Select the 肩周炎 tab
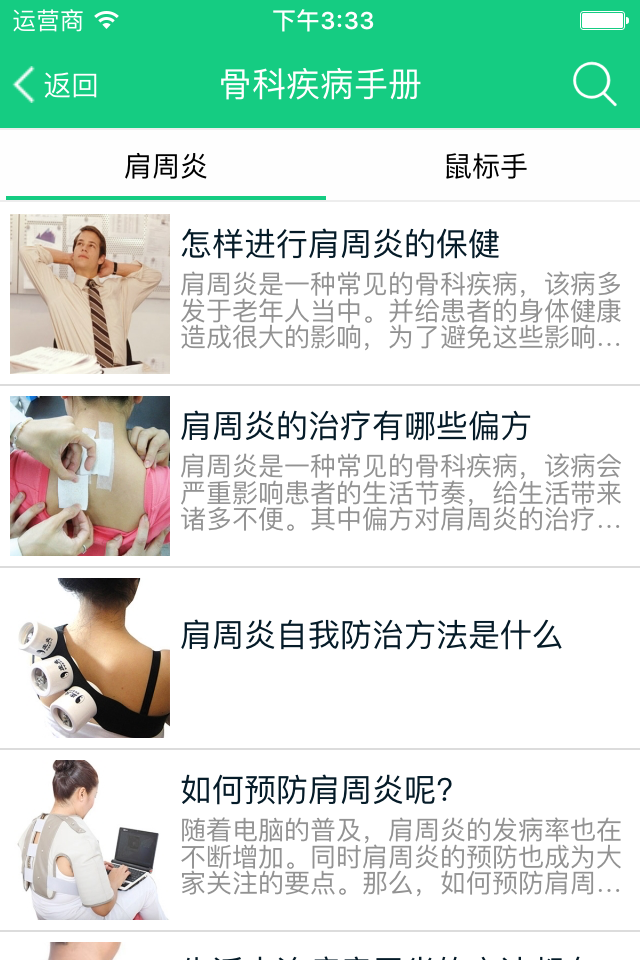The image size is (640, 960). point(166,166)
